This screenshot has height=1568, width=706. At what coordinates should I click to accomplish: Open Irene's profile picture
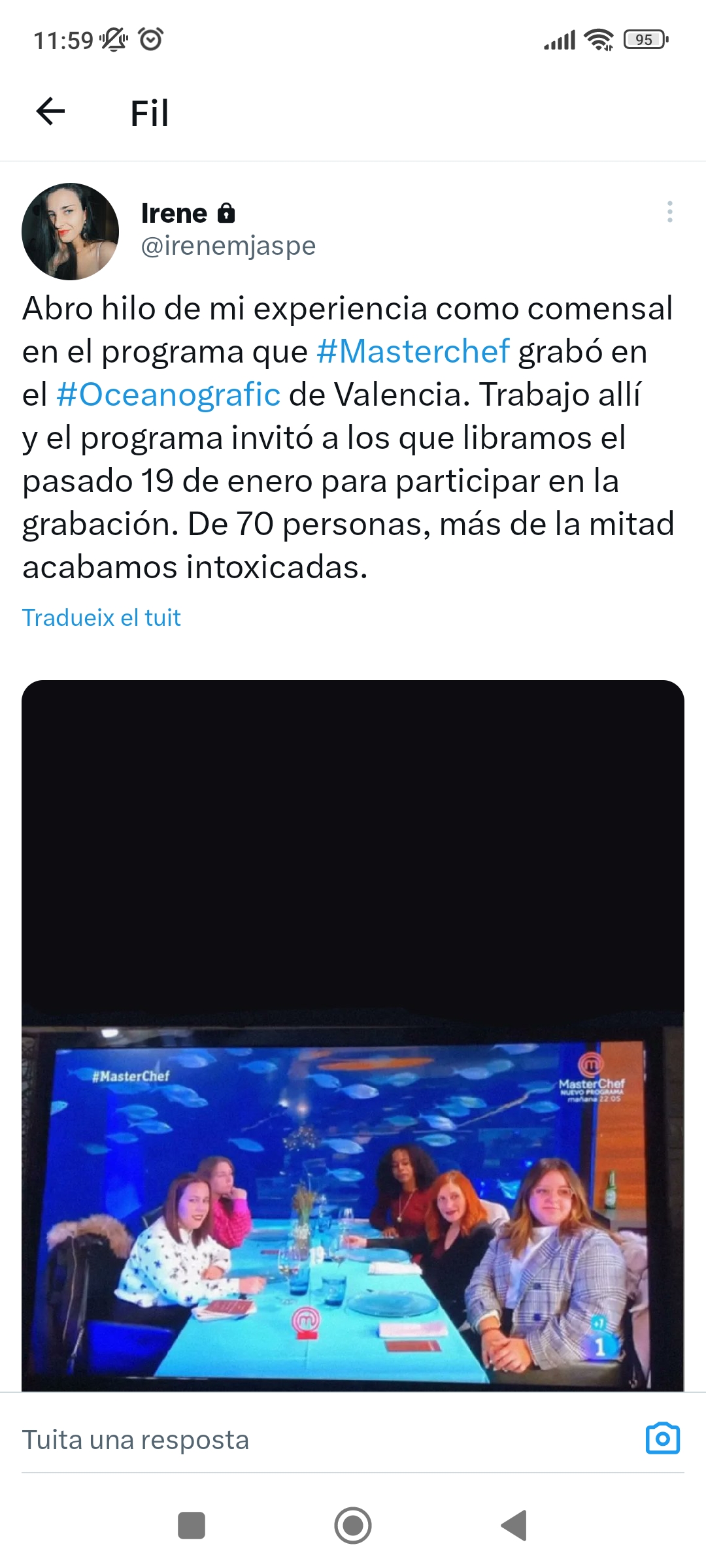[x=71, y=231]
